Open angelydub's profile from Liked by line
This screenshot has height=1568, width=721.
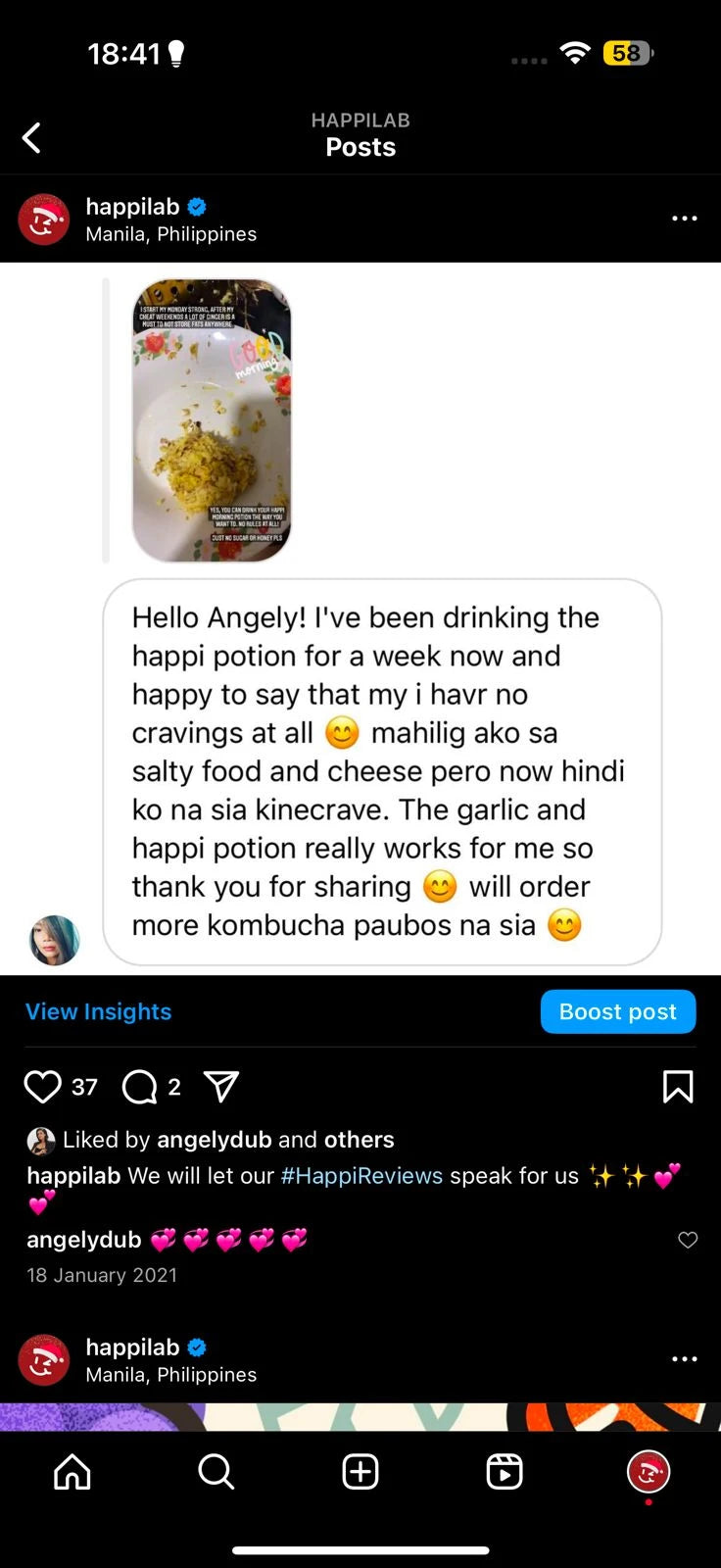click(215, 1140)
